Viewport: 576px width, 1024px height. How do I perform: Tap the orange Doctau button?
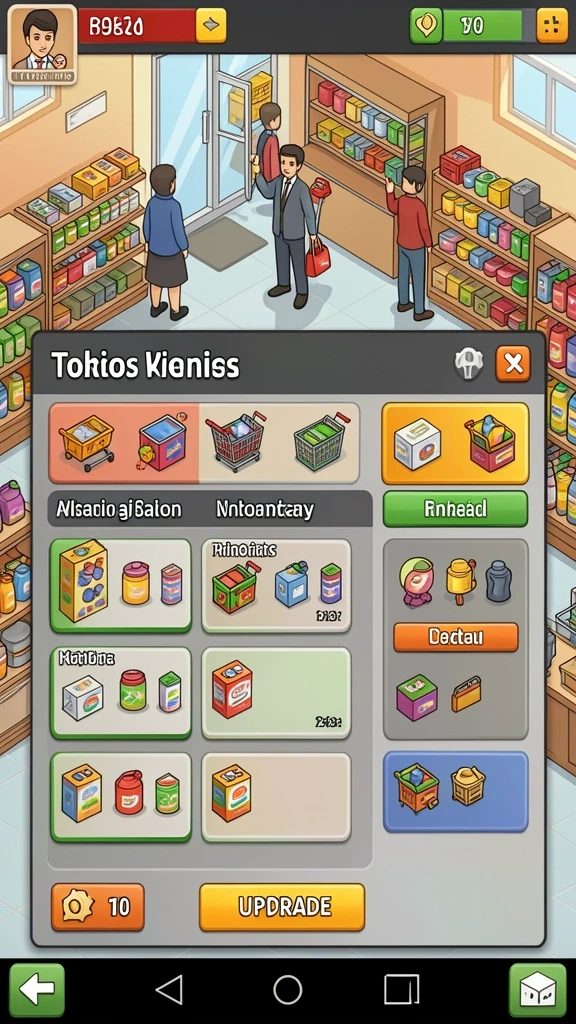tap(455, 637)
